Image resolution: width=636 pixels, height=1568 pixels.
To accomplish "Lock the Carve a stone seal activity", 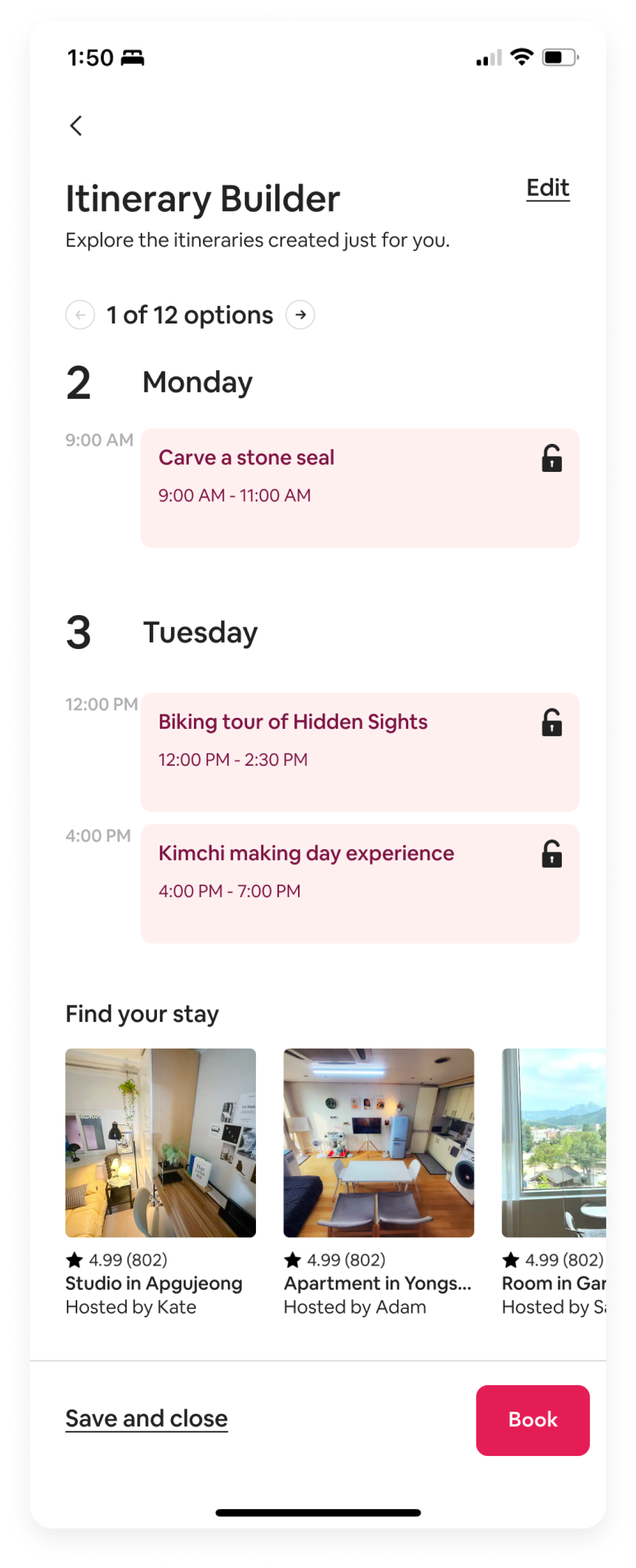I will point(552,459).
